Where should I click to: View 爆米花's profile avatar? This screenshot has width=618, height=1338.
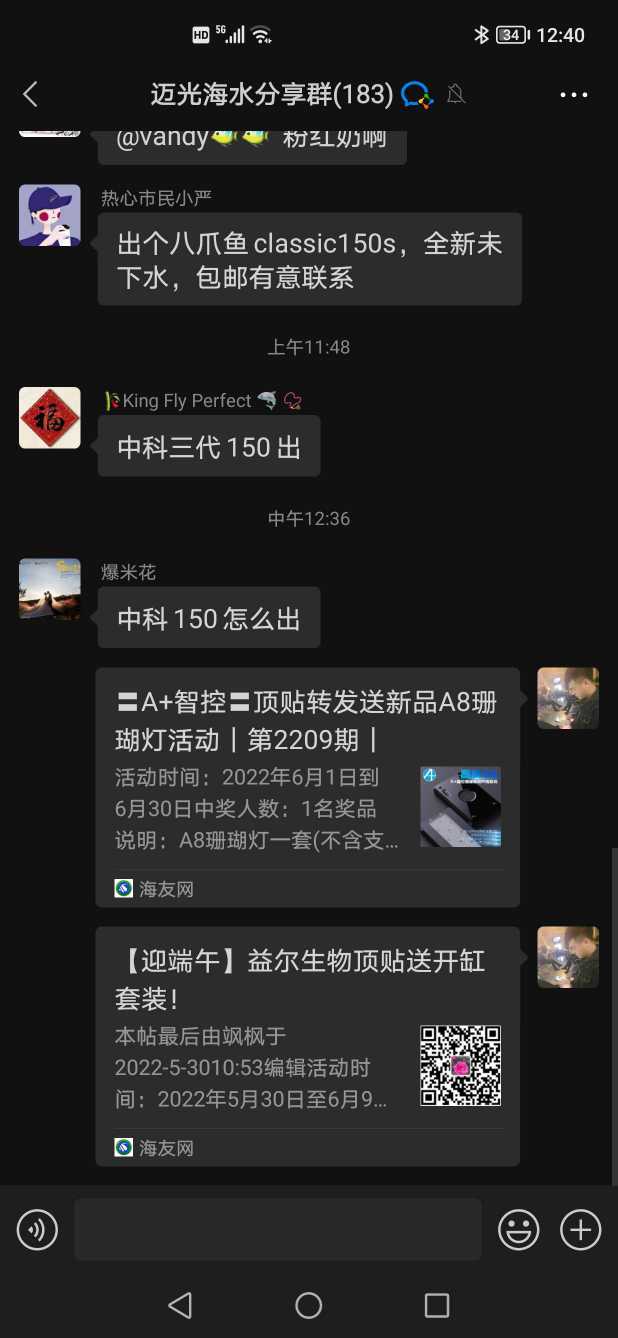click(50, 589)
